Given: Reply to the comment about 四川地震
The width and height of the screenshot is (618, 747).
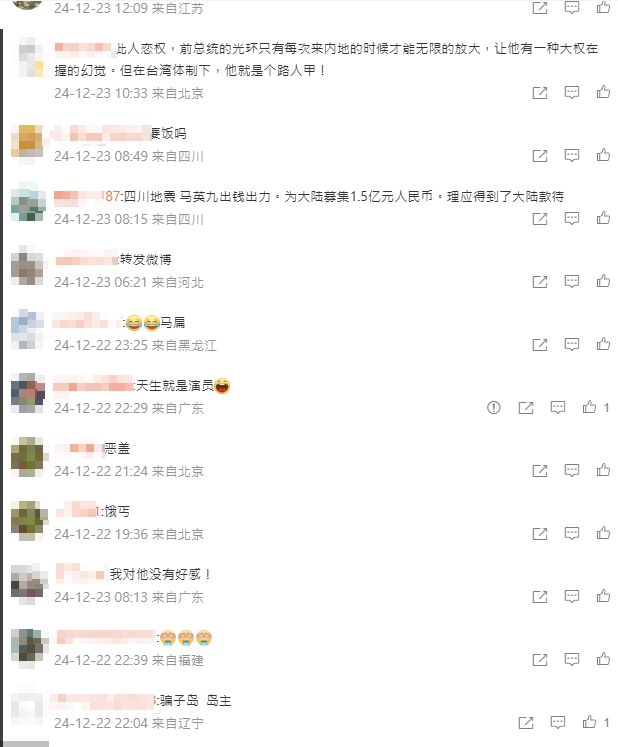Looking at the screenshot, I should (571, 219).
